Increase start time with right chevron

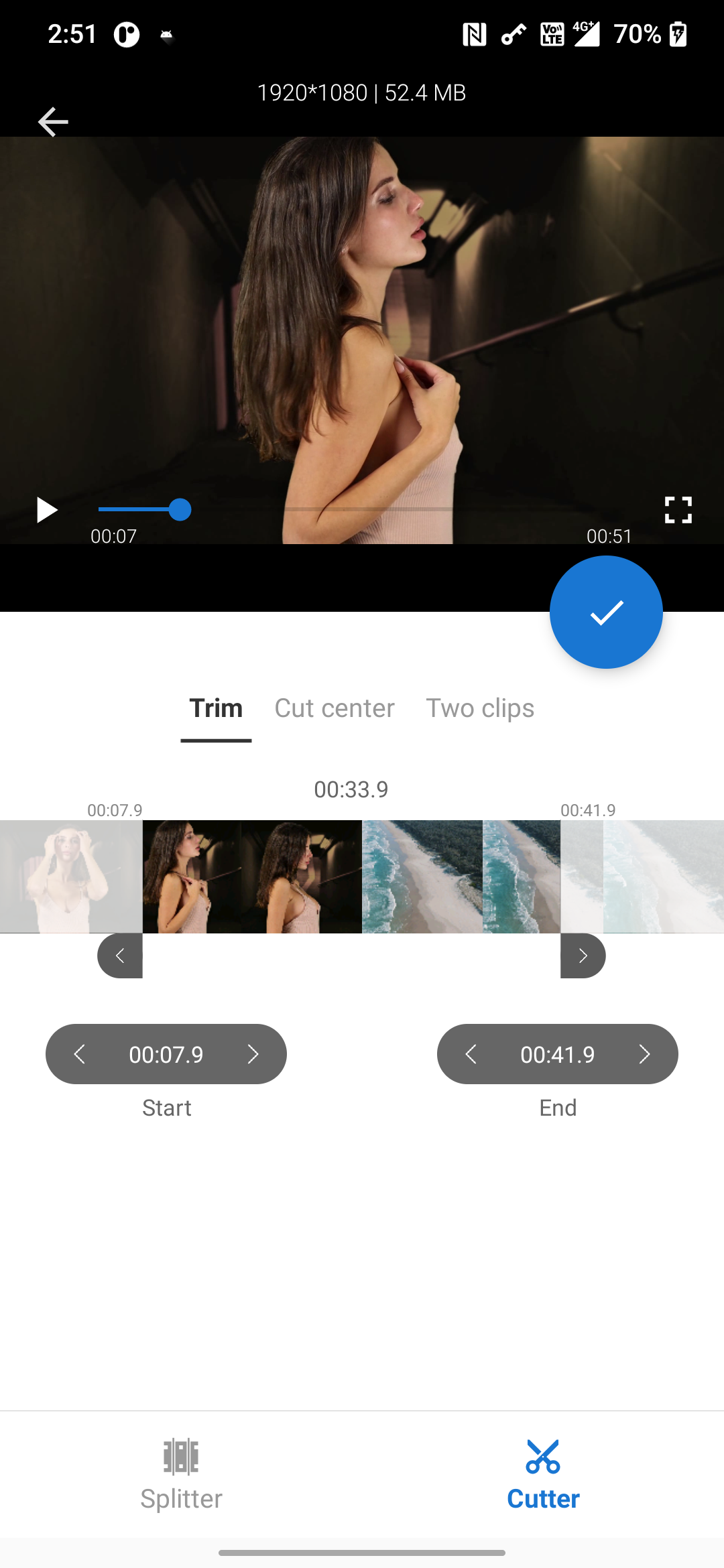(x=254, y=1053)
